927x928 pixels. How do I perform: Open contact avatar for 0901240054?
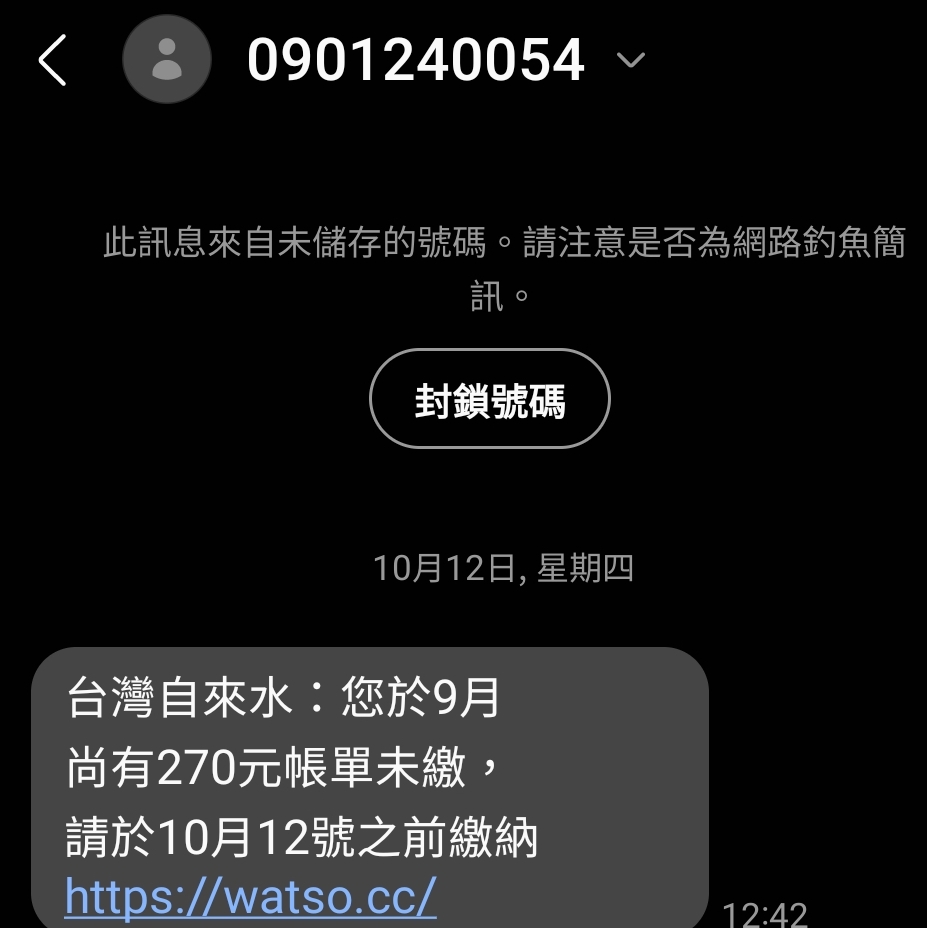[166, 60]
